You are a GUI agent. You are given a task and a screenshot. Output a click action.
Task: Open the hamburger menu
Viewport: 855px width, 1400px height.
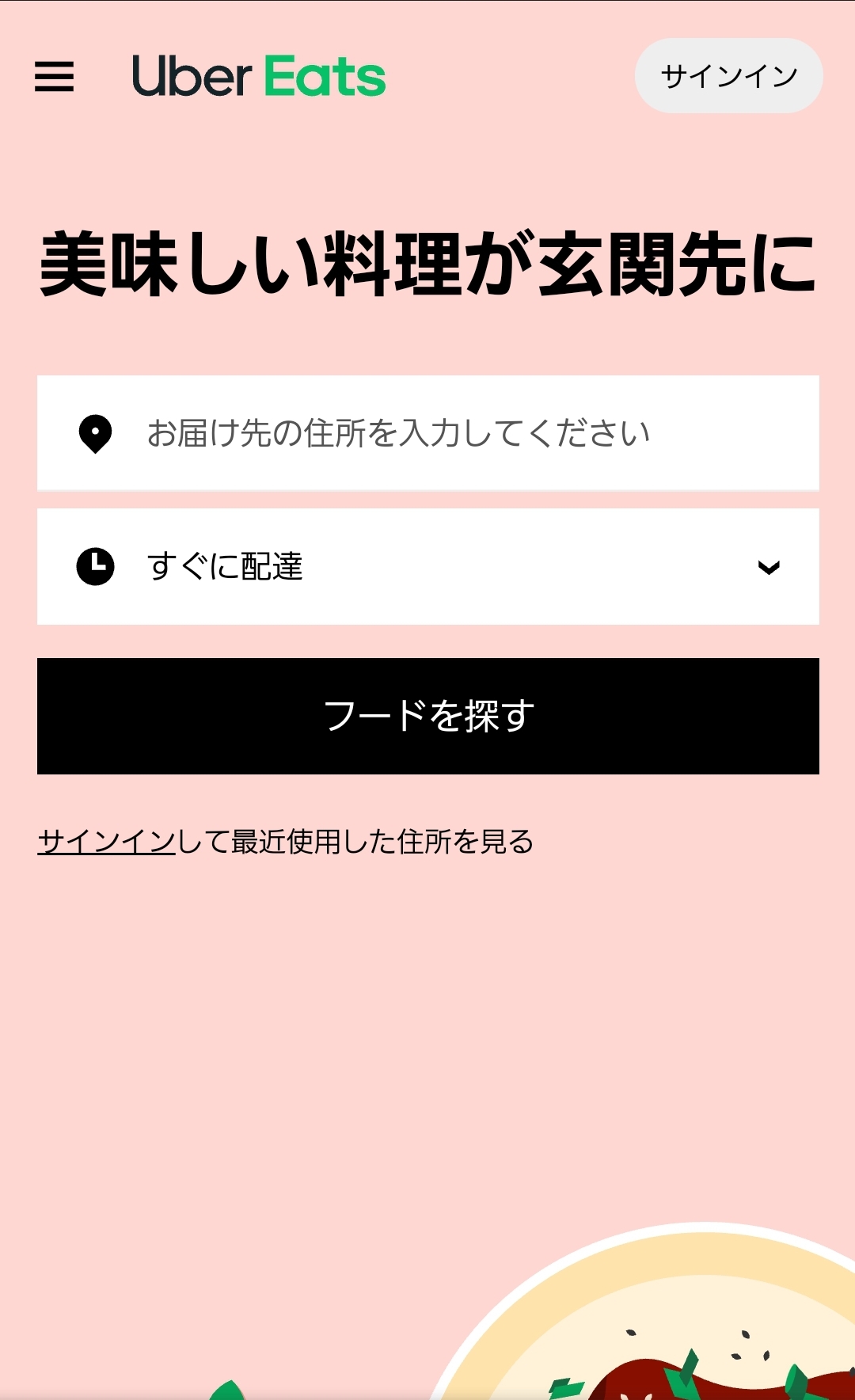tap(54, 77)
